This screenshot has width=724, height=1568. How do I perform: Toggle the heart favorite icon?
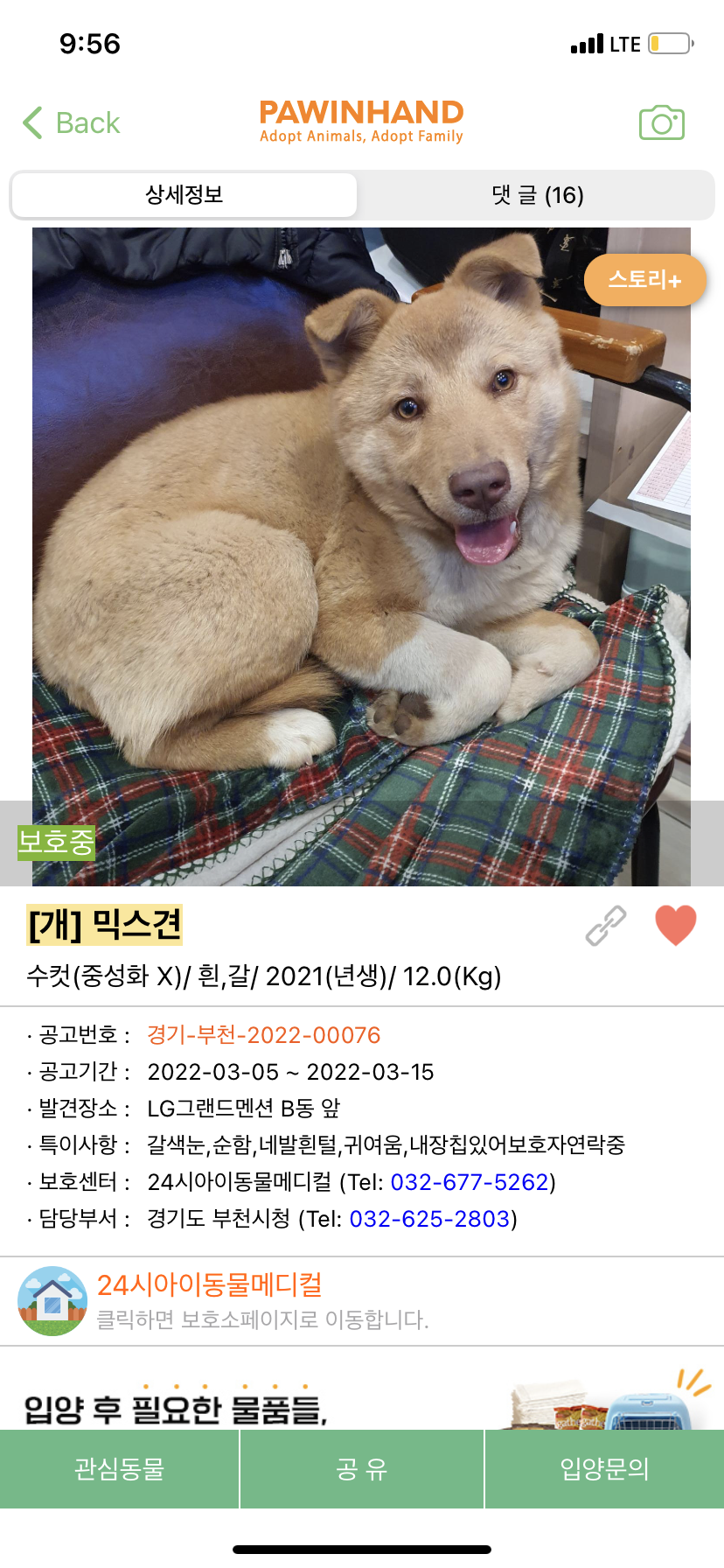675,925
